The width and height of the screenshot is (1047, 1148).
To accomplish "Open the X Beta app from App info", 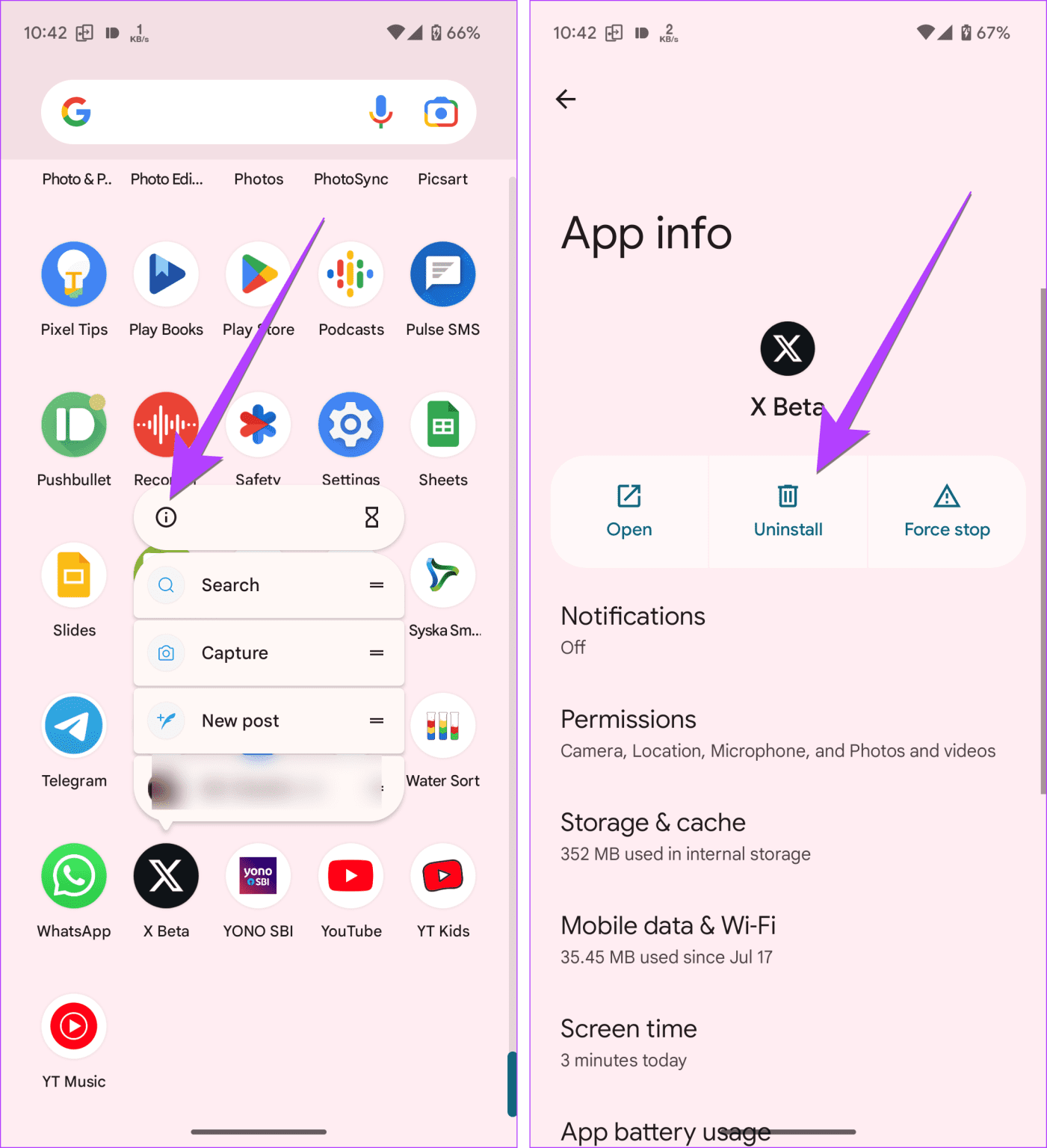I will coord(629,512).
